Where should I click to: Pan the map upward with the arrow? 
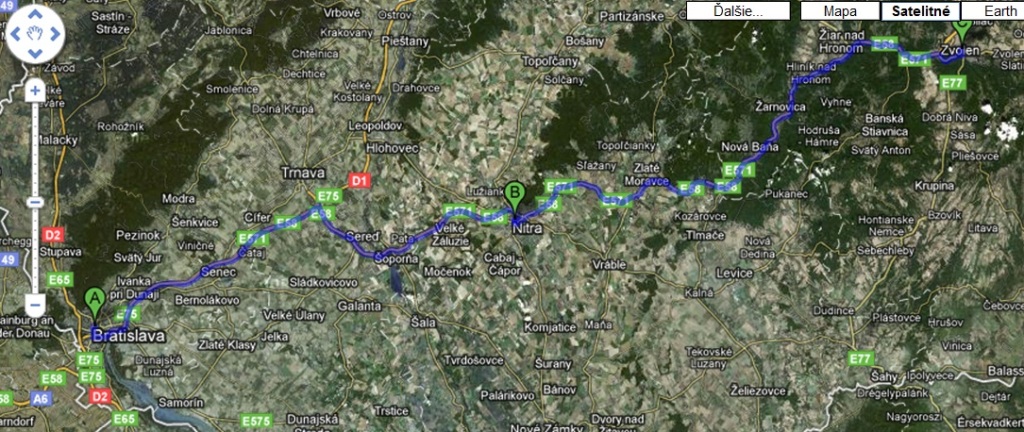coord(34,15)
